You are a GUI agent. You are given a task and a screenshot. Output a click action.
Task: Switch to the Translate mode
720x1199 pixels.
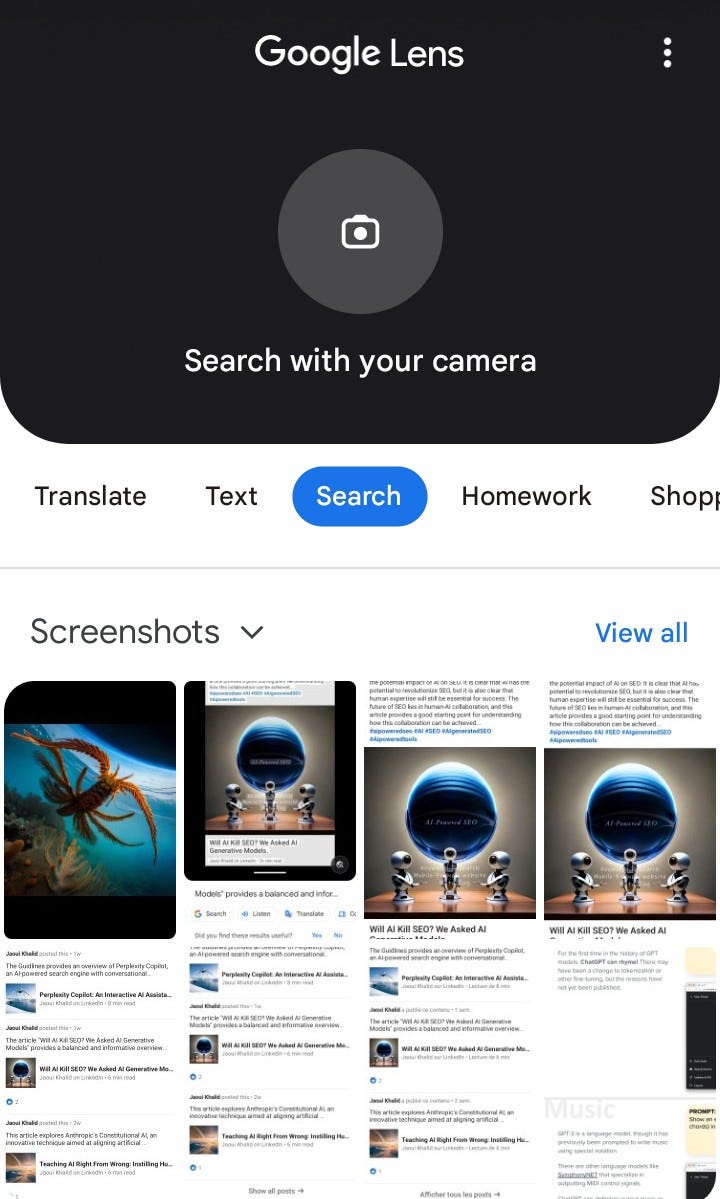tap(90, 496)
